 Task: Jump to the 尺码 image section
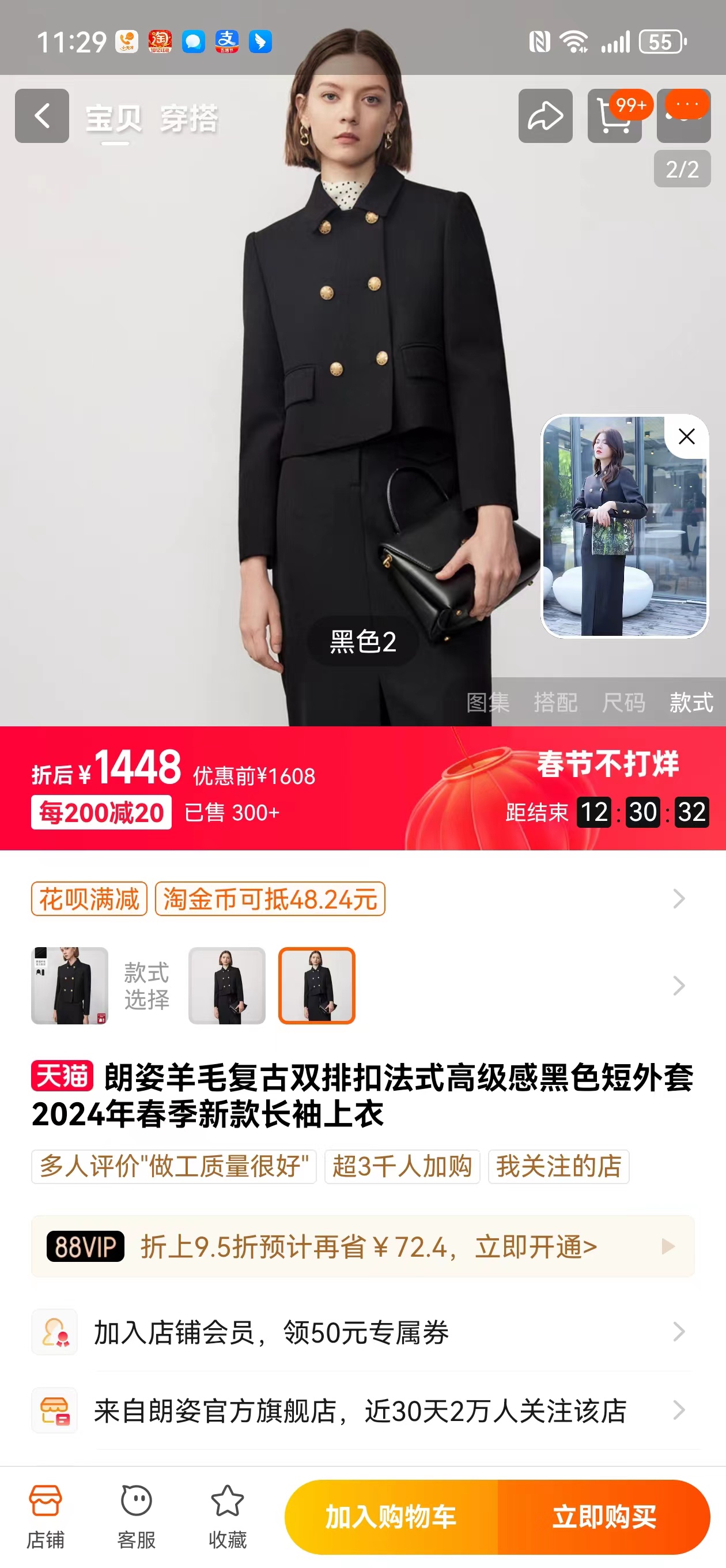tap(623, 703)
